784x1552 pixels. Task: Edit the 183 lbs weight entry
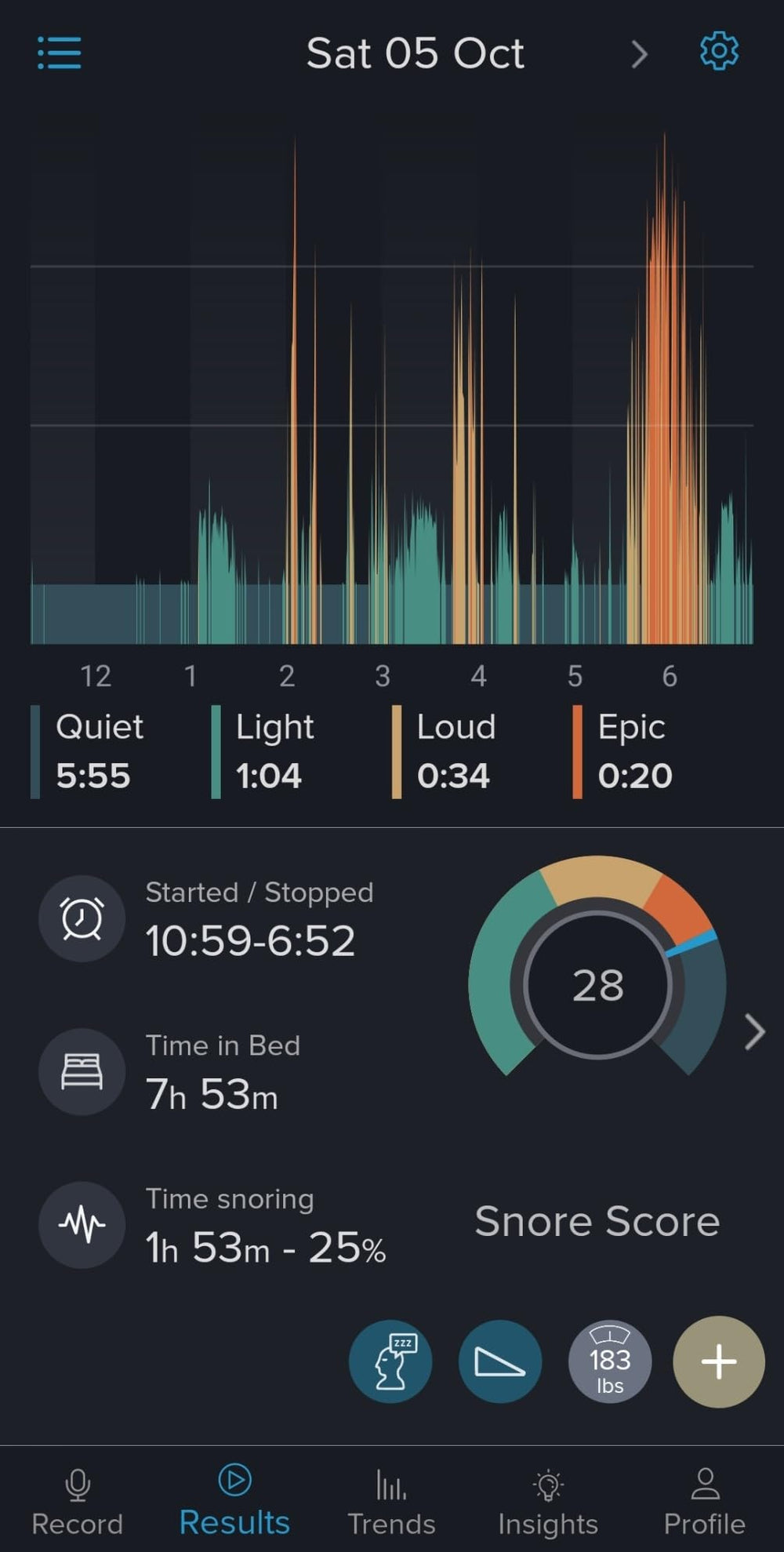pos(610,1361)
